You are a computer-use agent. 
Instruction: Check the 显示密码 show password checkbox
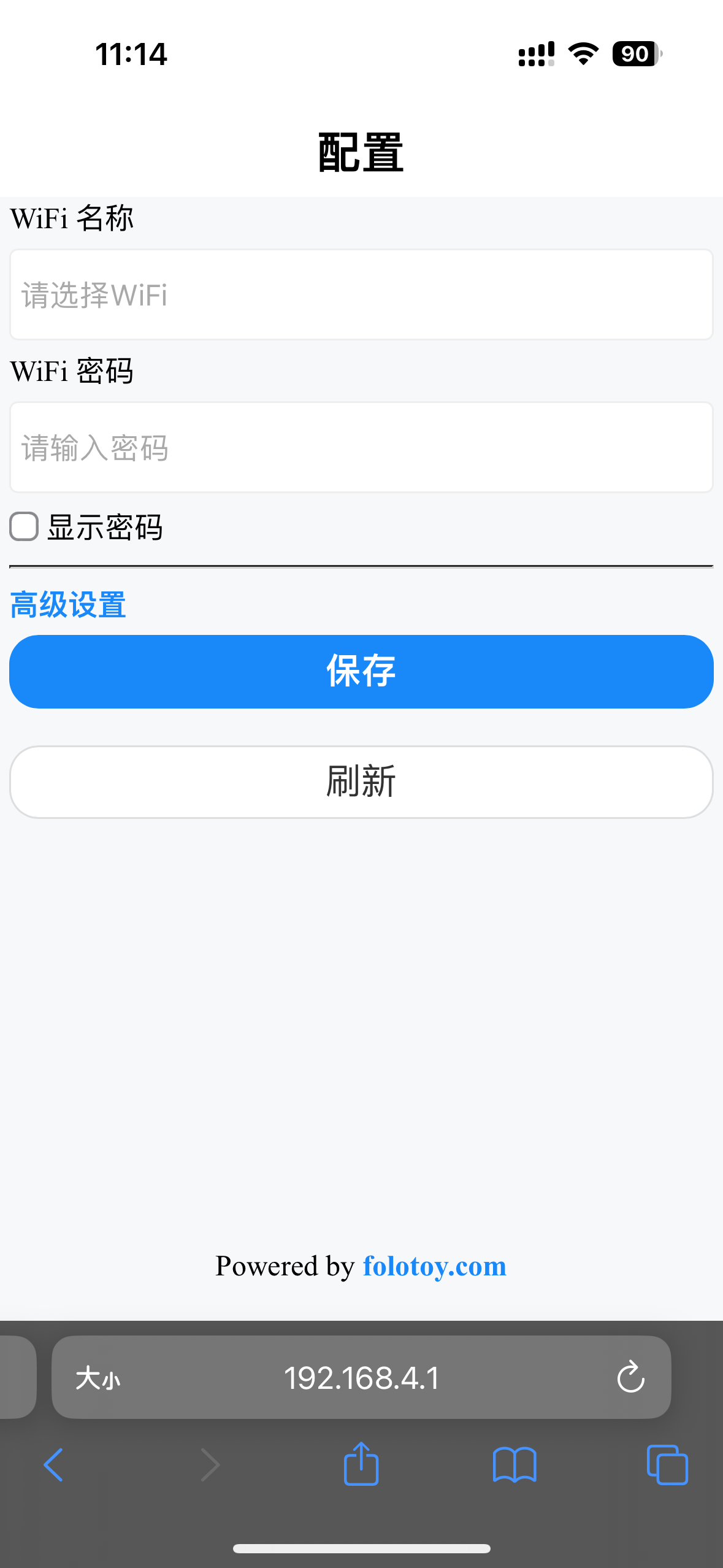(25, 527)
